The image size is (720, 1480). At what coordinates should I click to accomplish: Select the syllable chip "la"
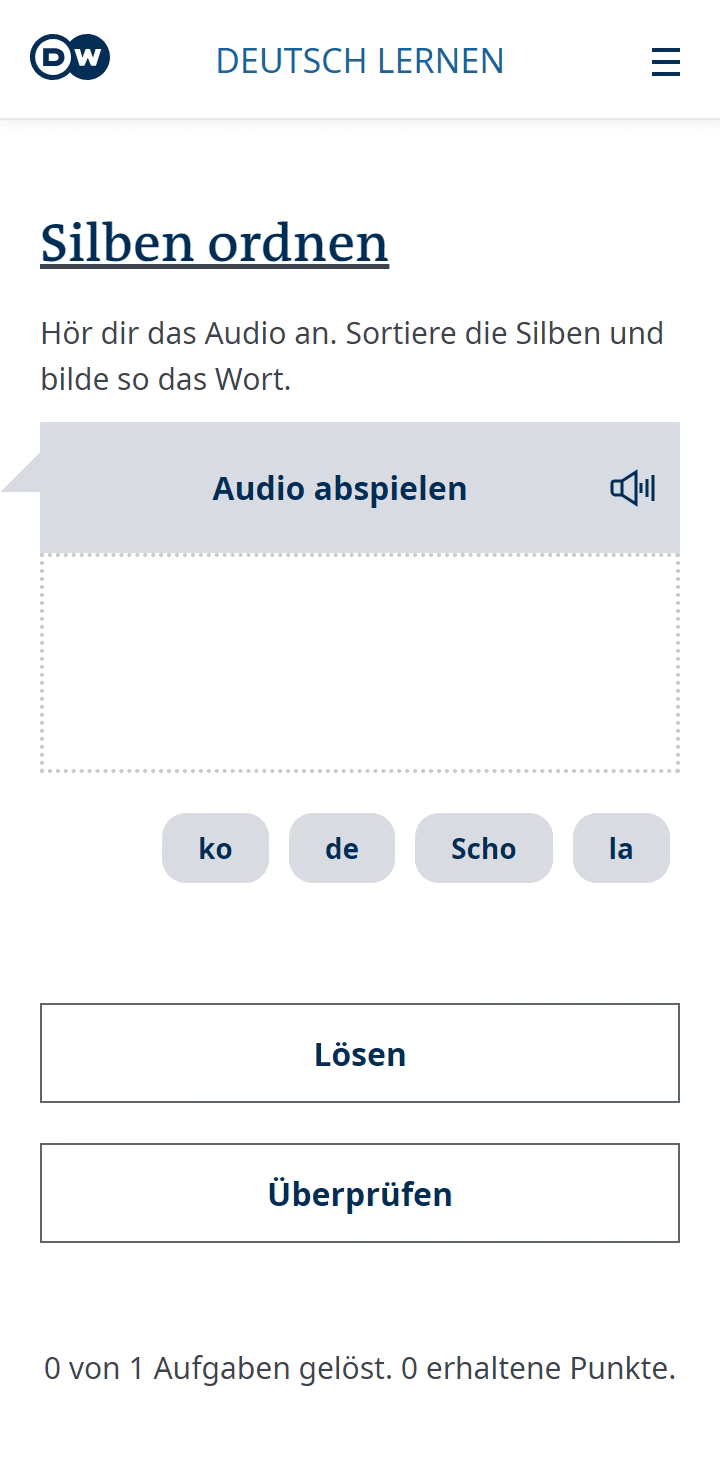point(621,848)
